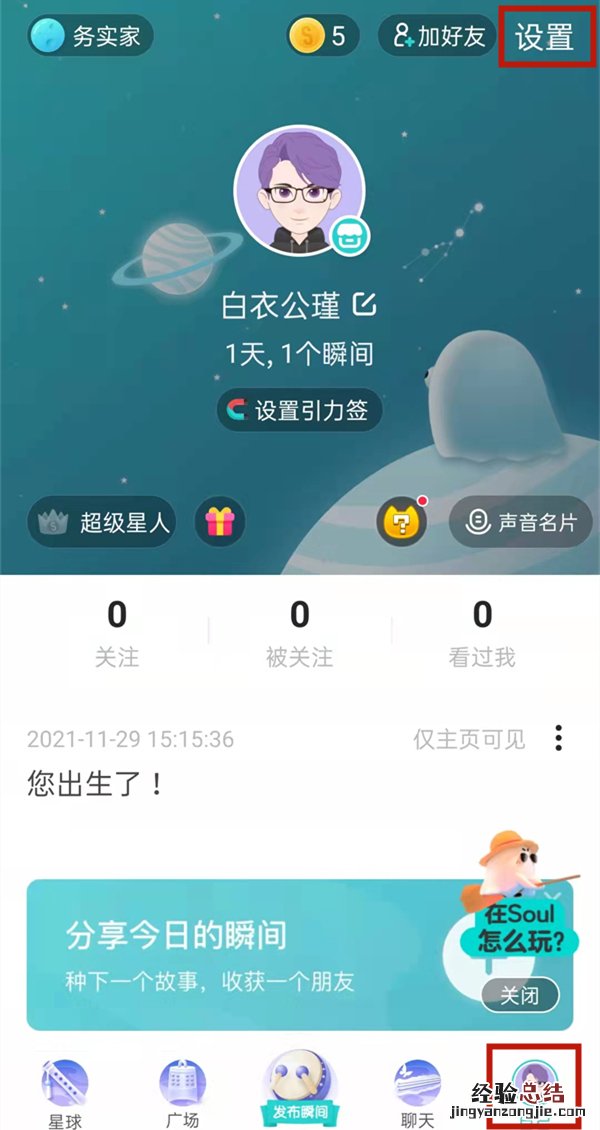Open the Soul coin balance
Viewport: 600px width, 1130px height.
point(318,37)
